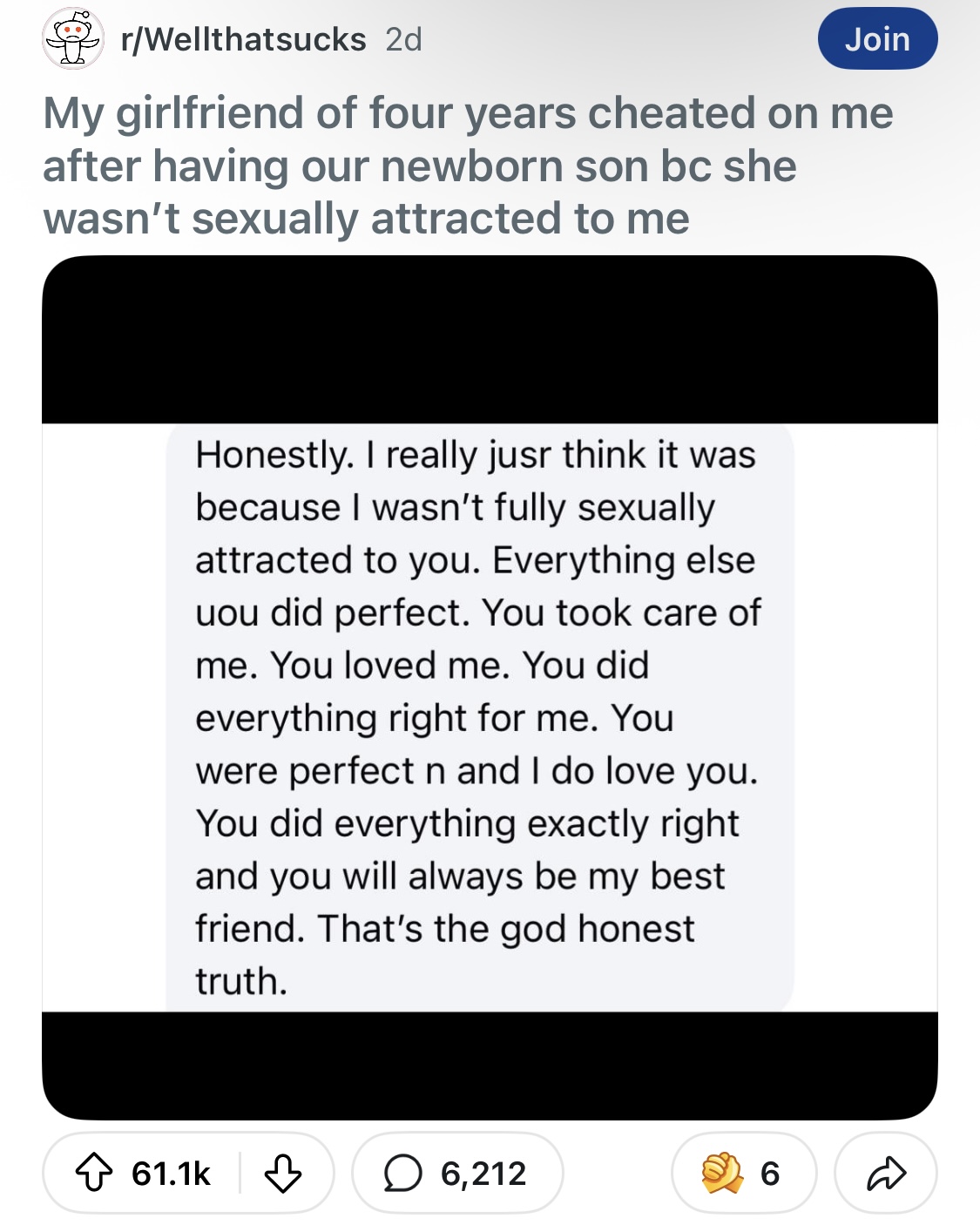Give this post an award
Viewport: 980px width, 1225px height.
[743, 1173]
